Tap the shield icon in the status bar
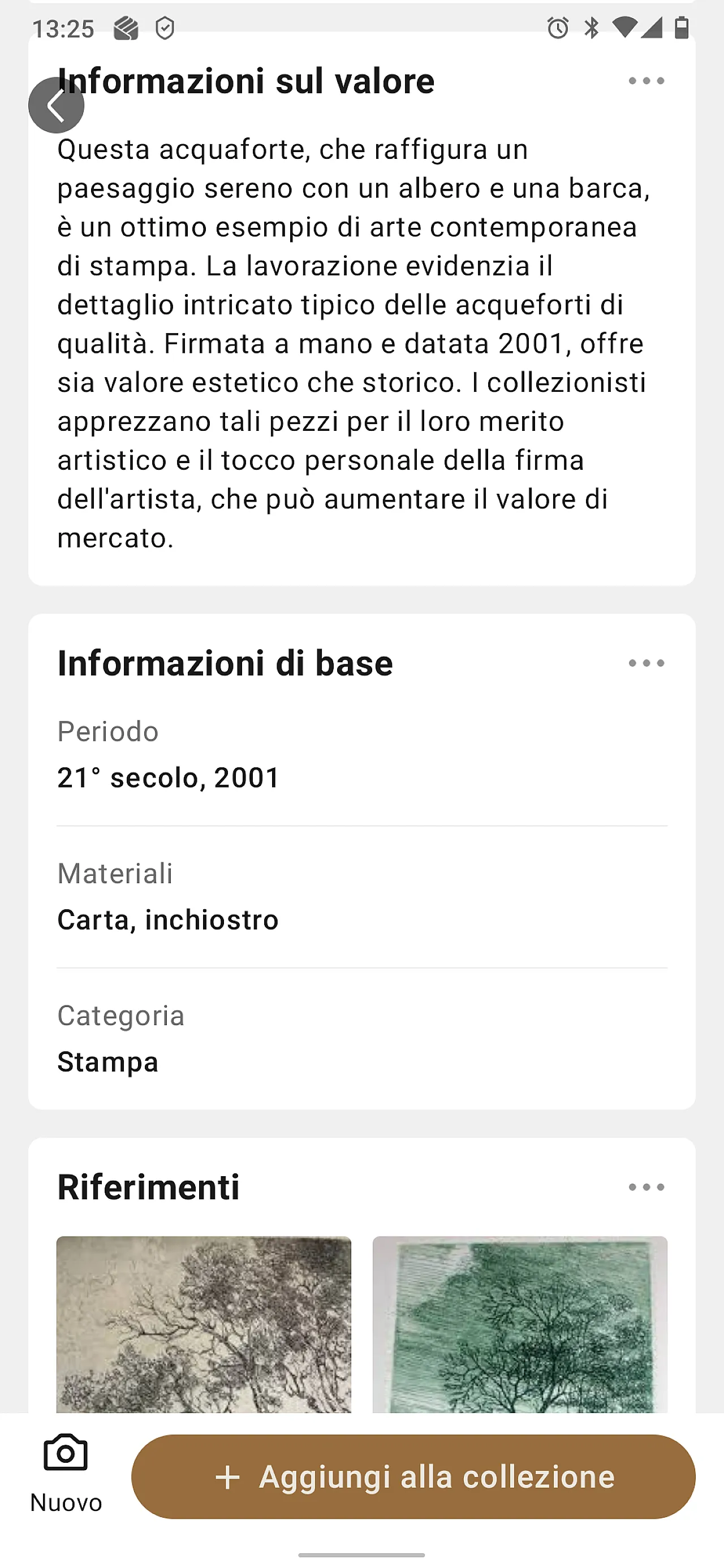Image resolution: width=724 pixels, height=1568 pixels. 166,27
